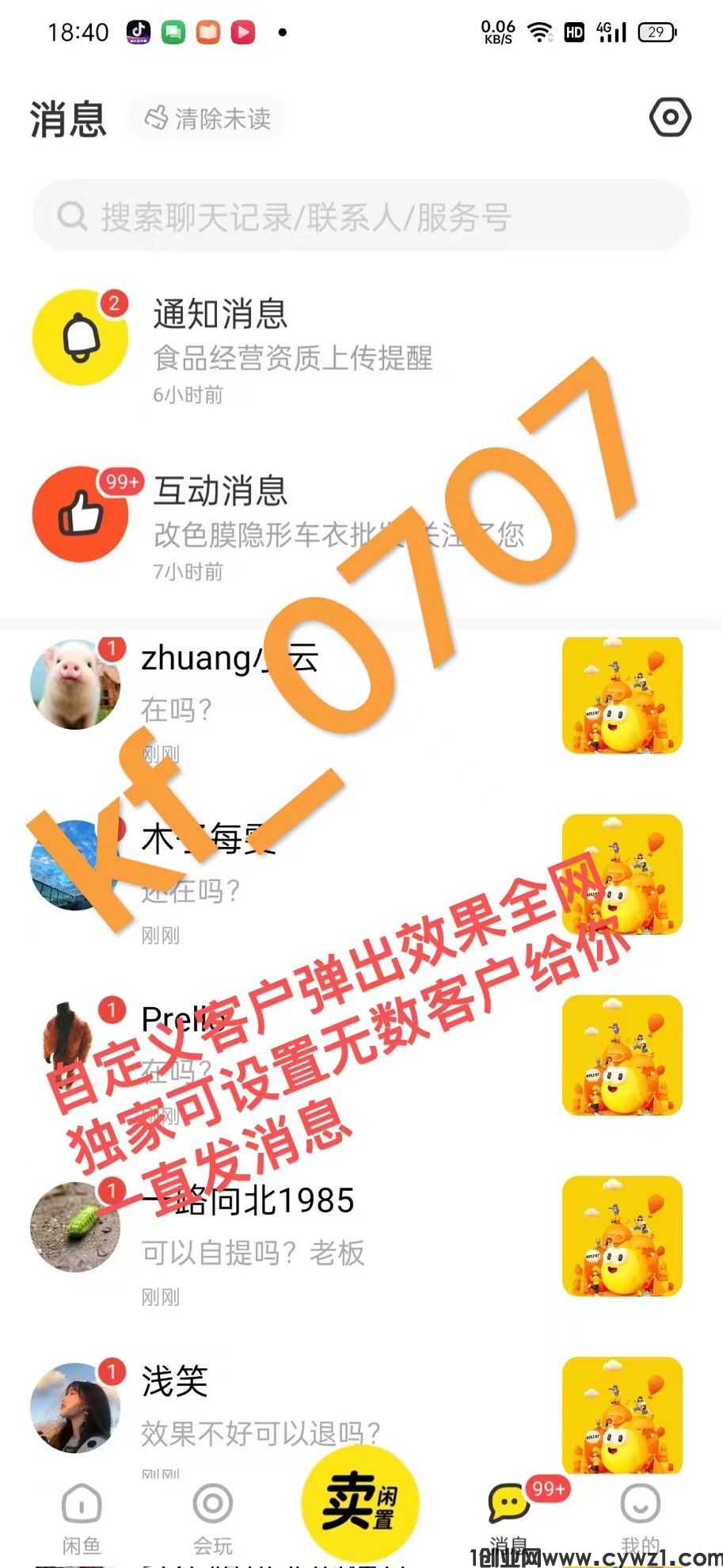Switch to the 我的 profile tab

click(x=640, y=1517)
